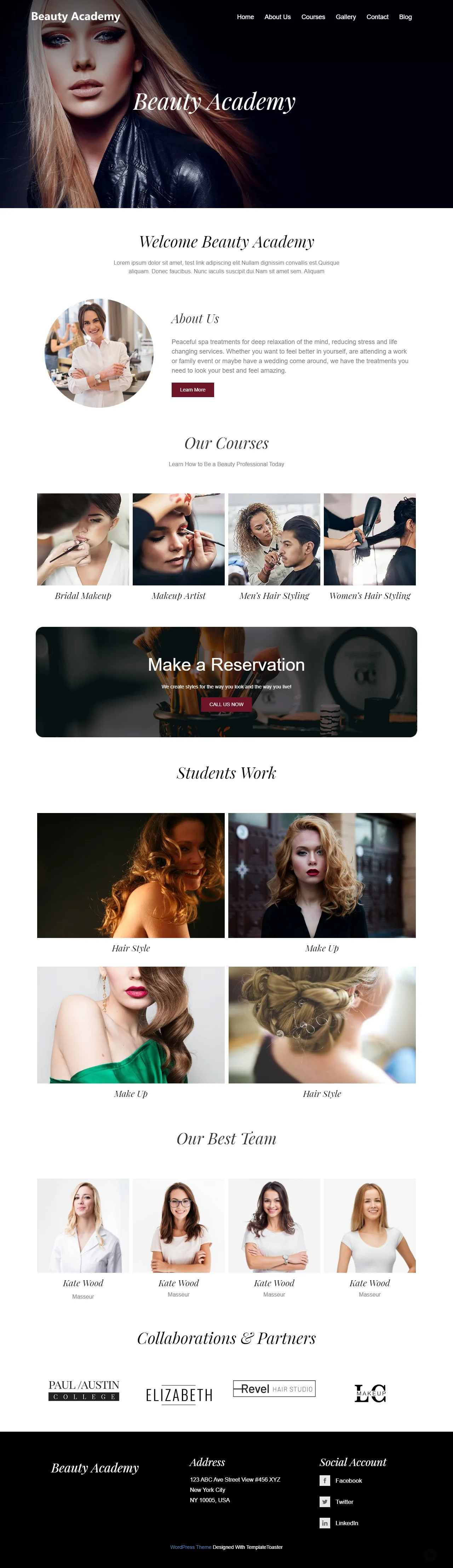
Task: Open the Contact page
Action: [x=377, y=17]
